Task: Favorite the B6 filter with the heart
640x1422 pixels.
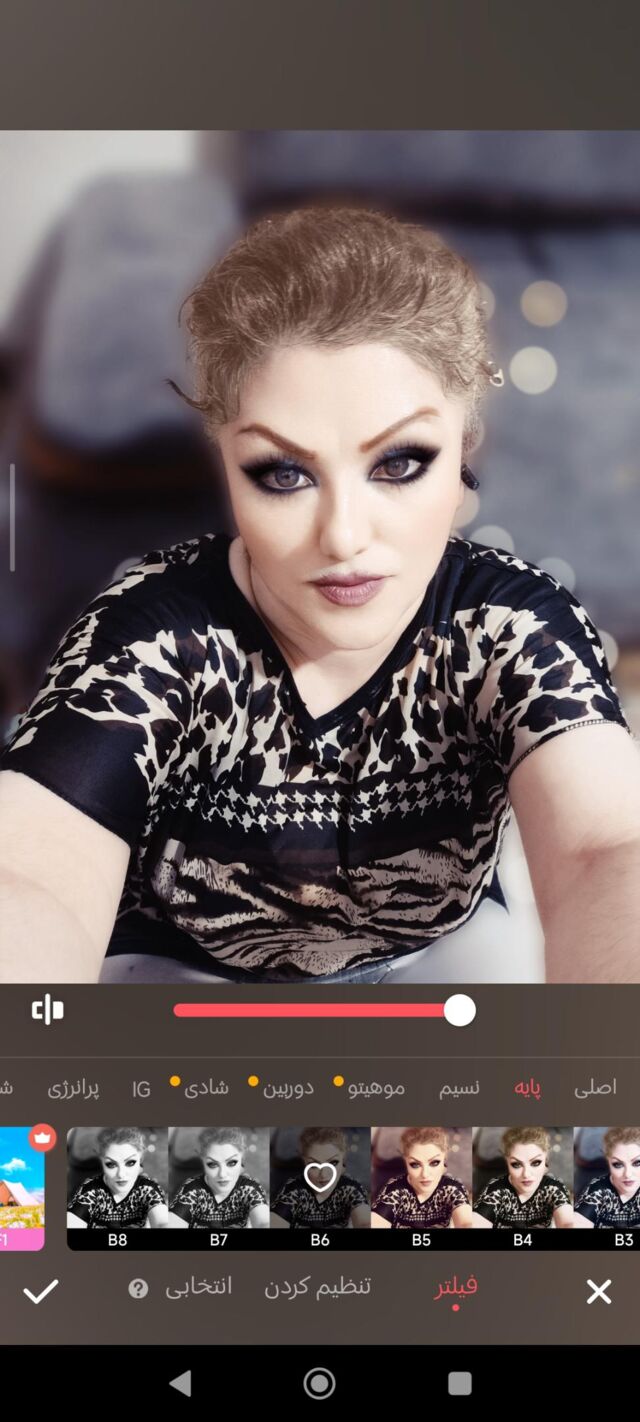Action: pos(320,1178)
